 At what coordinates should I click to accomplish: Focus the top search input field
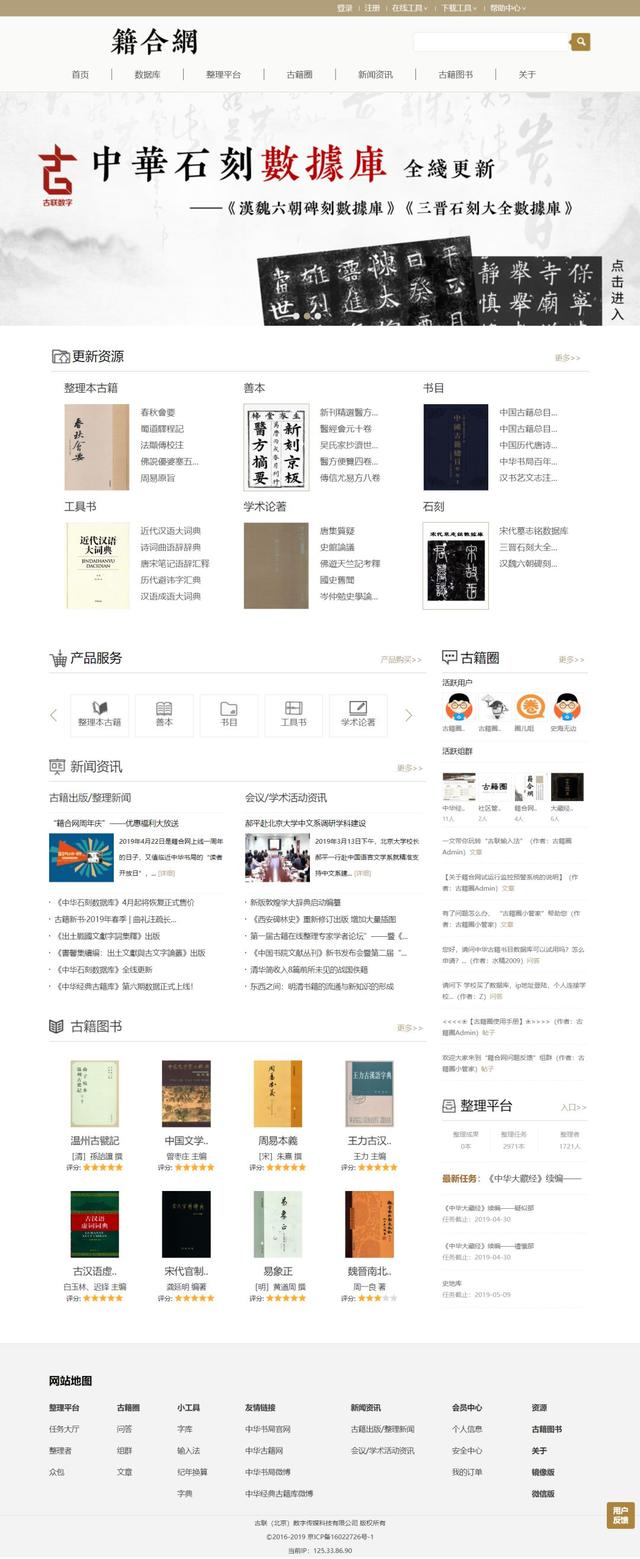tap(490, 41)
